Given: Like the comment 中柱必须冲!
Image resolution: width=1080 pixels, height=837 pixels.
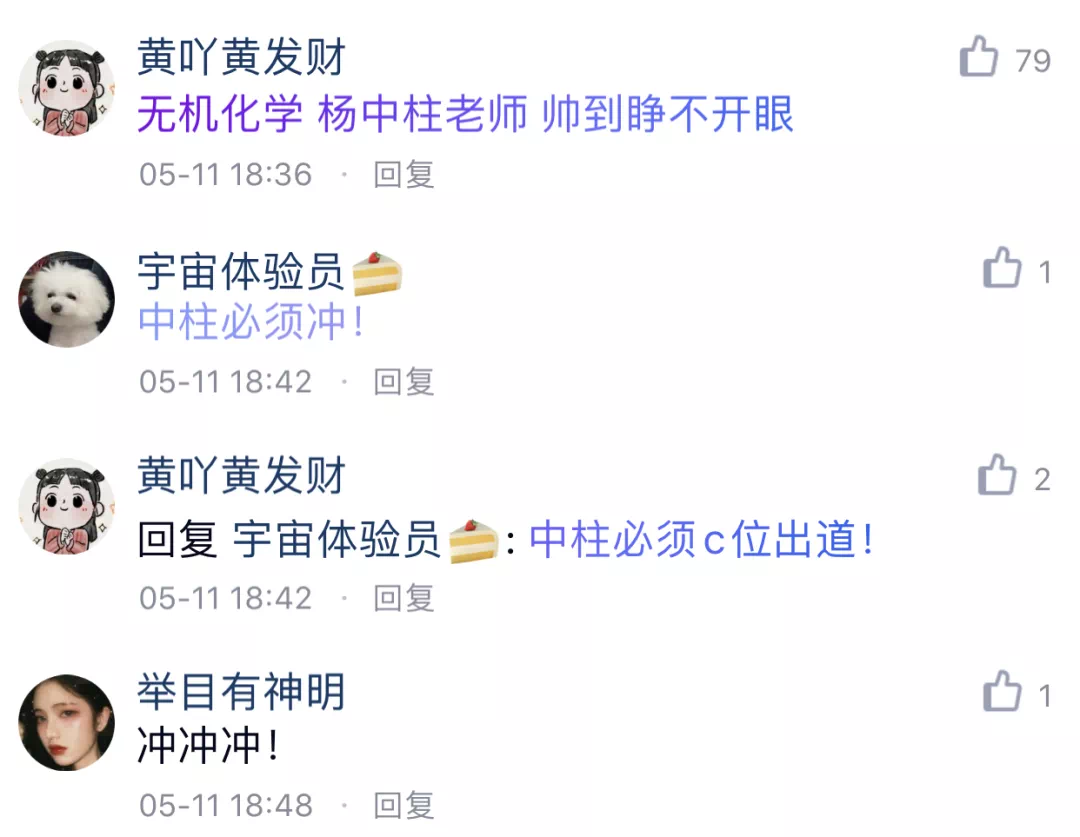Looking at the screenshot, I should [x=1002, y=270].
